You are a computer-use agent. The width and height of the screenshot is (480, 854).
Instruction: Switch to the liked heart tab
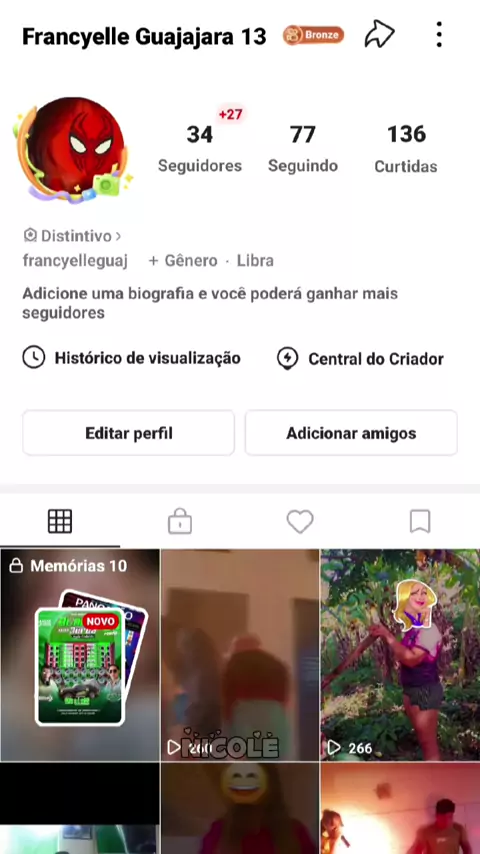pos(300,521)
